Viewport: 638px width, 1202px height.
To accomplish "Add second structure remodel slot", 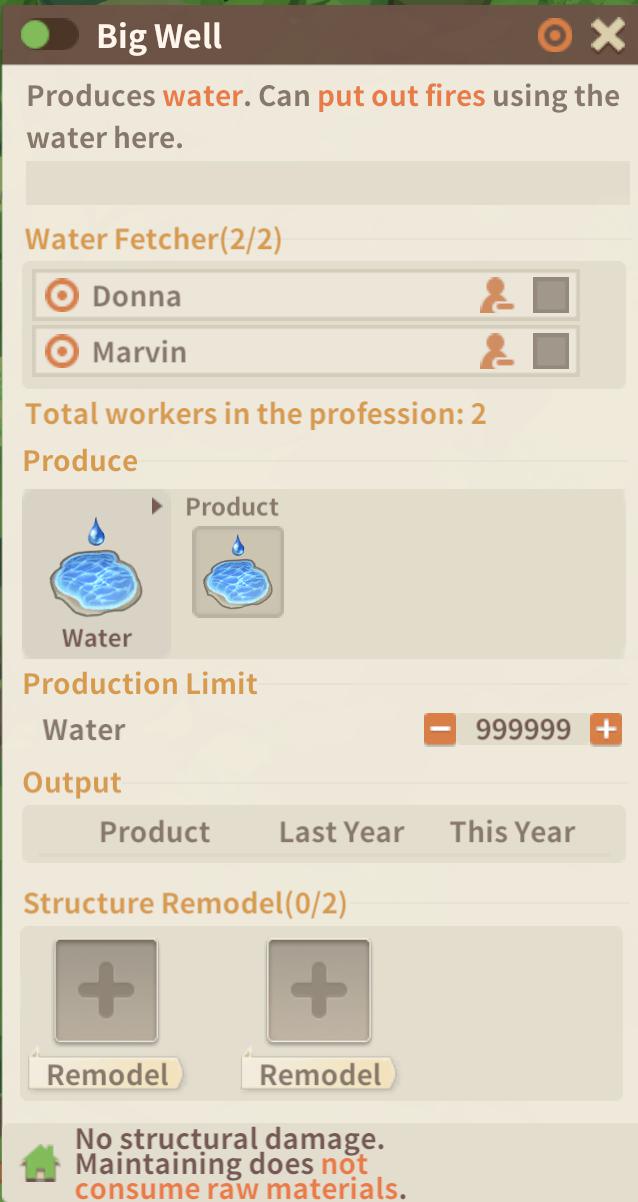I will click(318, 991).
